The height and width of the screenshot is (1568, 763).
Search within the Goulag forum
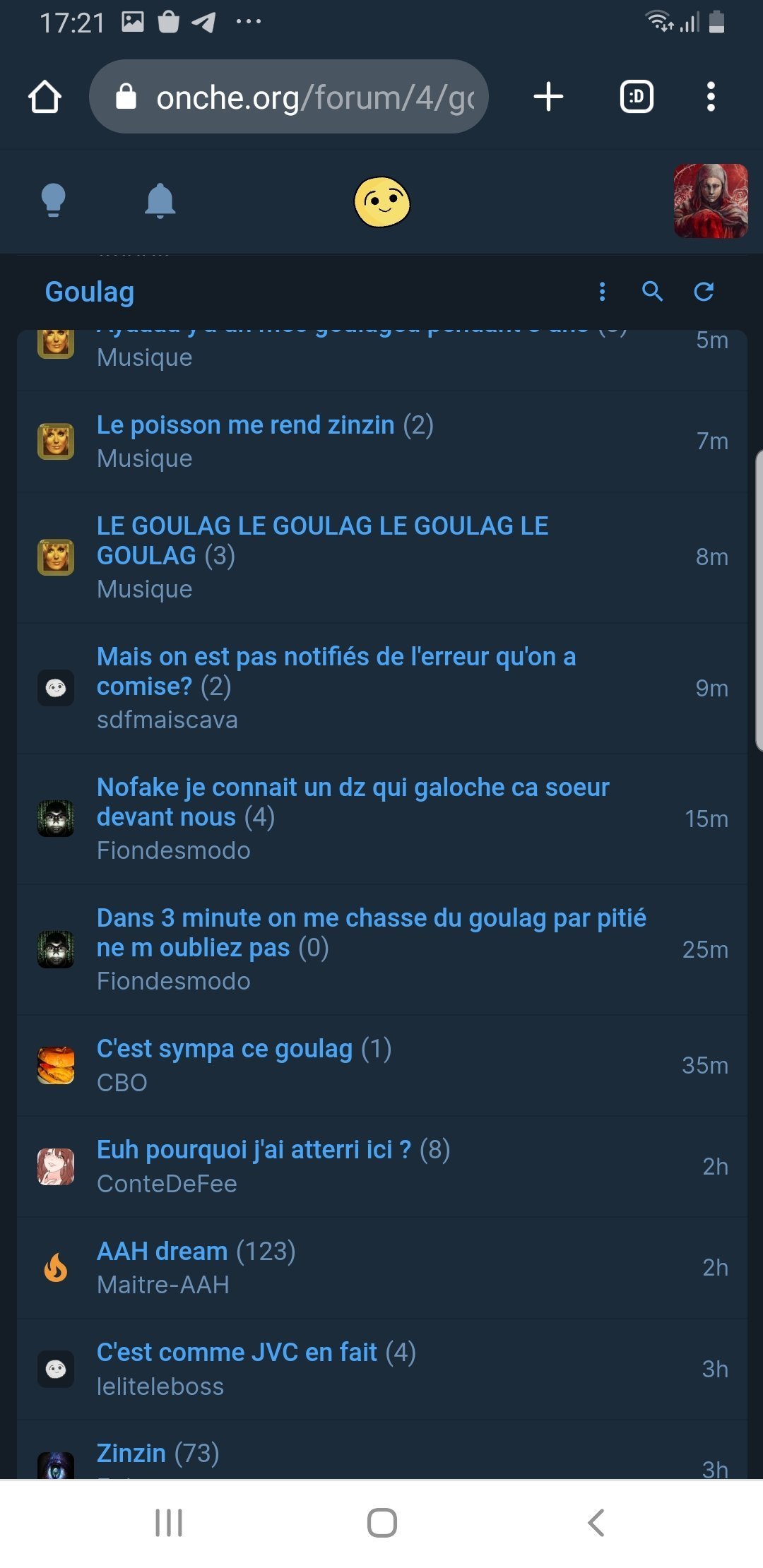tap(652, 292)
